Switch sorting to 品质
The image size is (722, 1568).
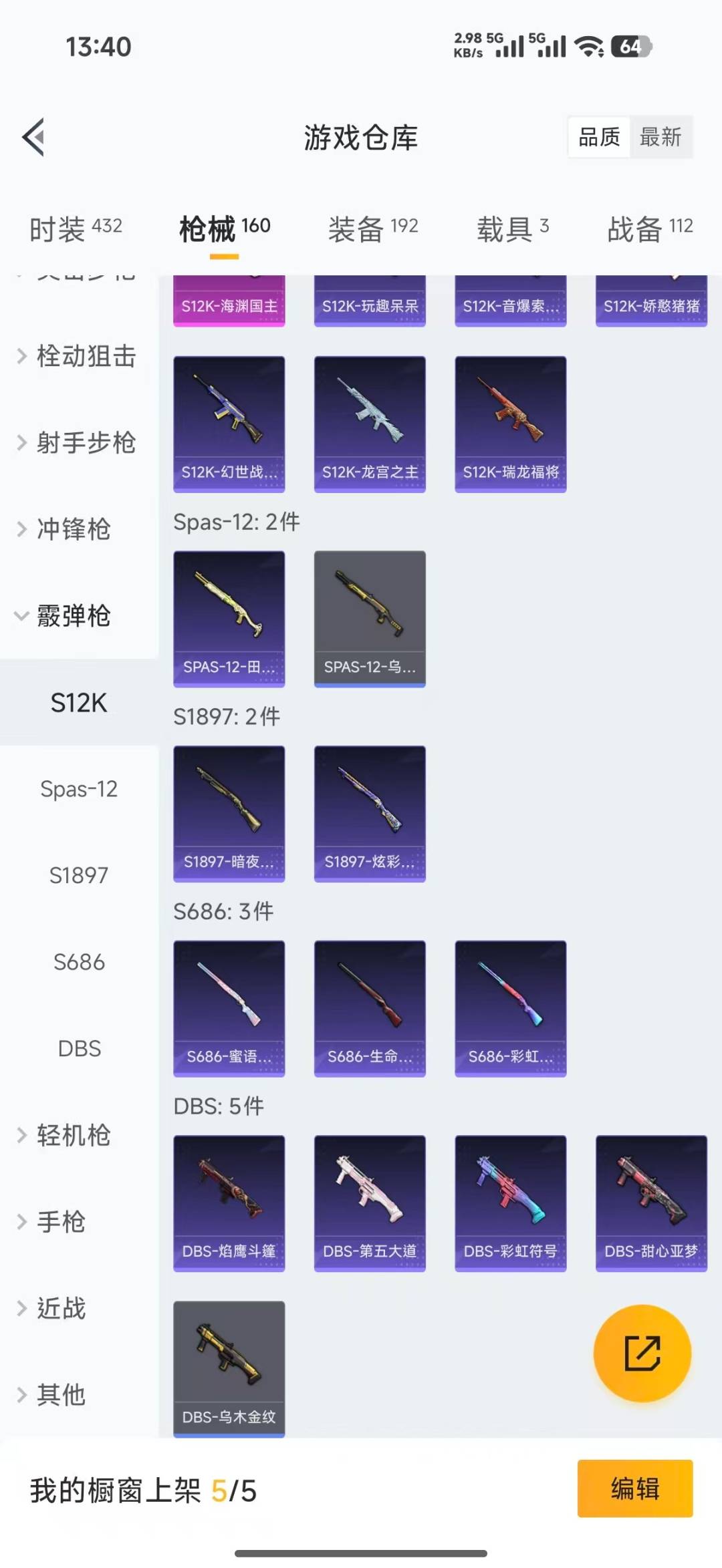[597, 137]
